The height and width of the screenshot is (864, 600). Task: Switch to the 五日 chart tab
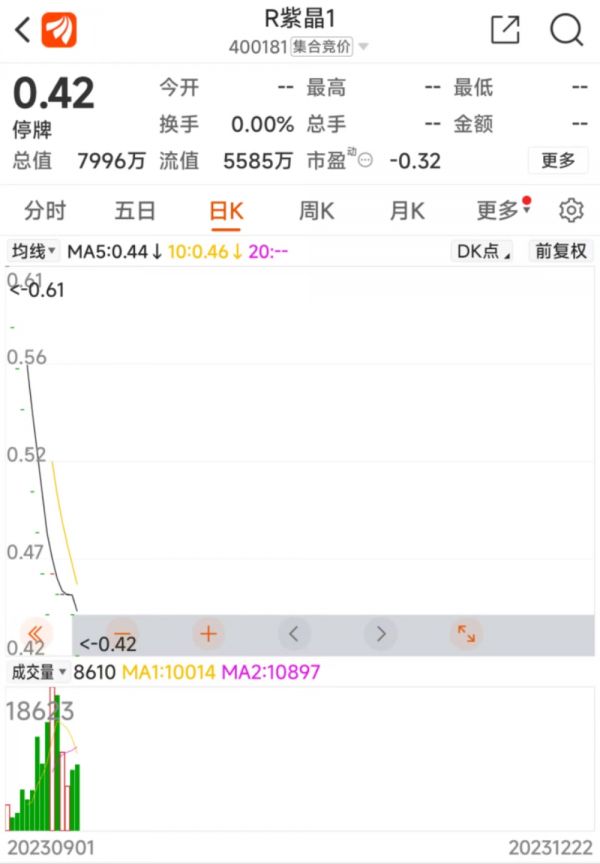tap(135, 211)
